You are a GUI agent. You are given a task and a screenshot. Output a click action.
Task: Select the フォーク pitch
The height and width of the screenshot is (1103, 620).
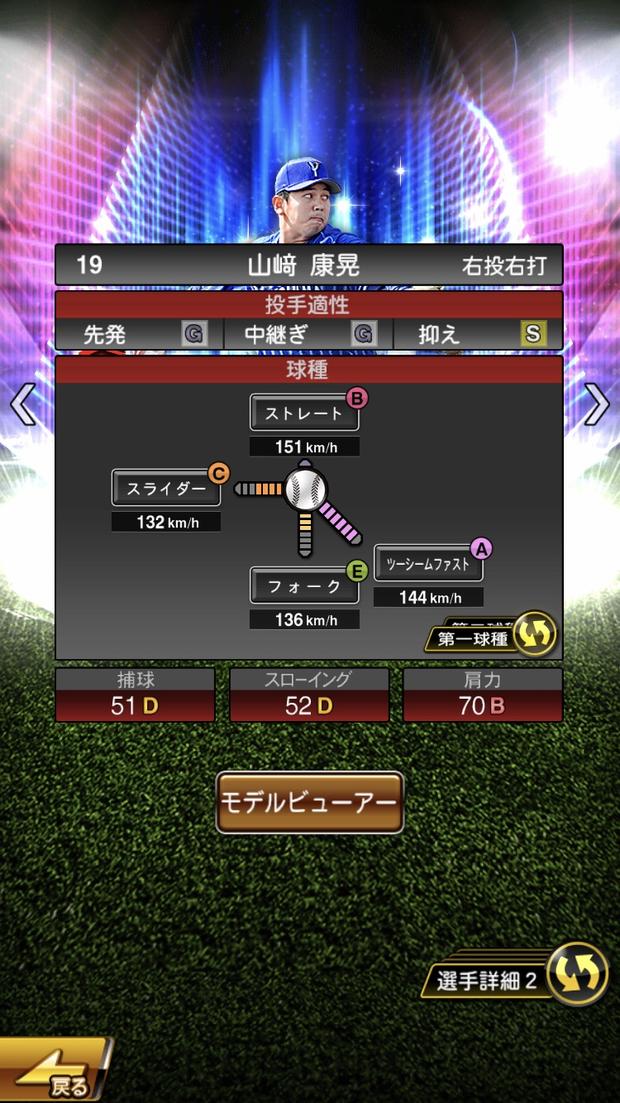tap(304, 587)
